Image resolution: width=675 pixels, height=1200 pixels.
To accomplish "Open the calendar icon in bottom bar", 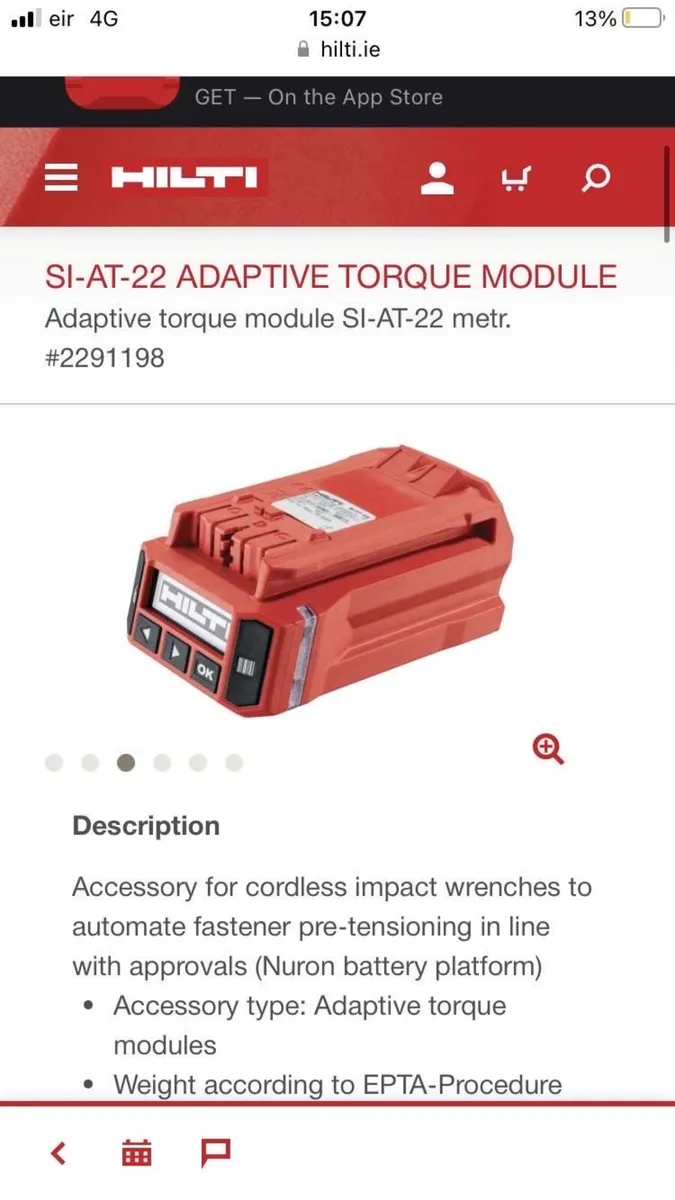I will click(136, 1154).
